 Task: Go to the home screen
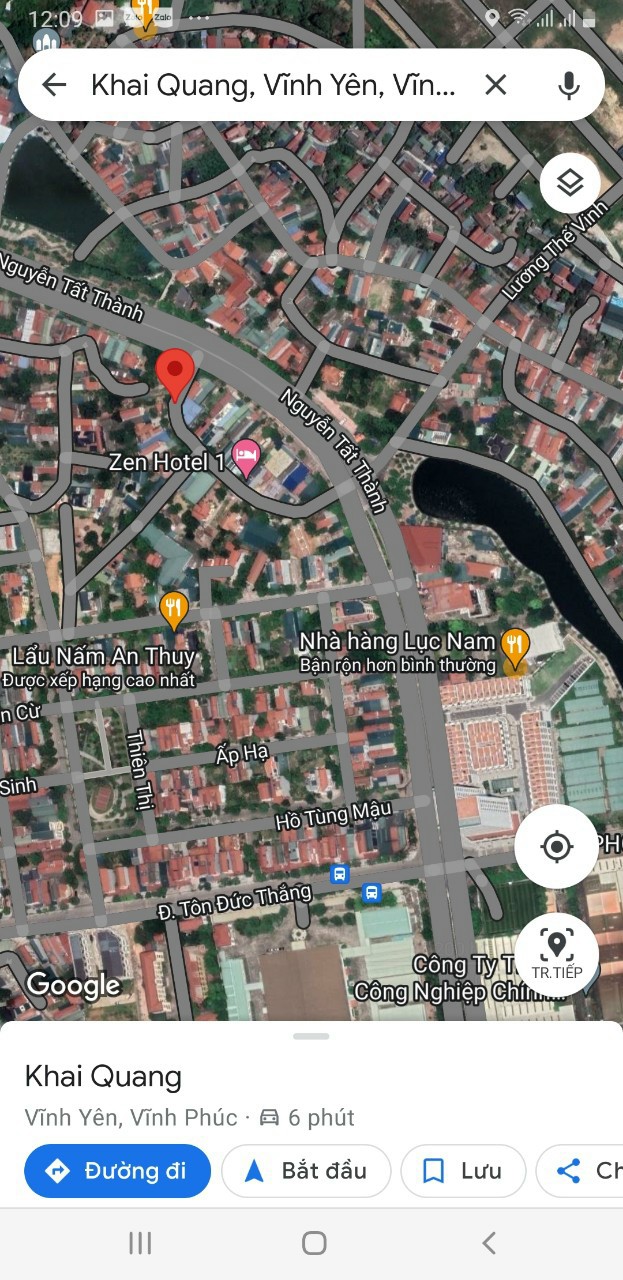pos(314,1243)
